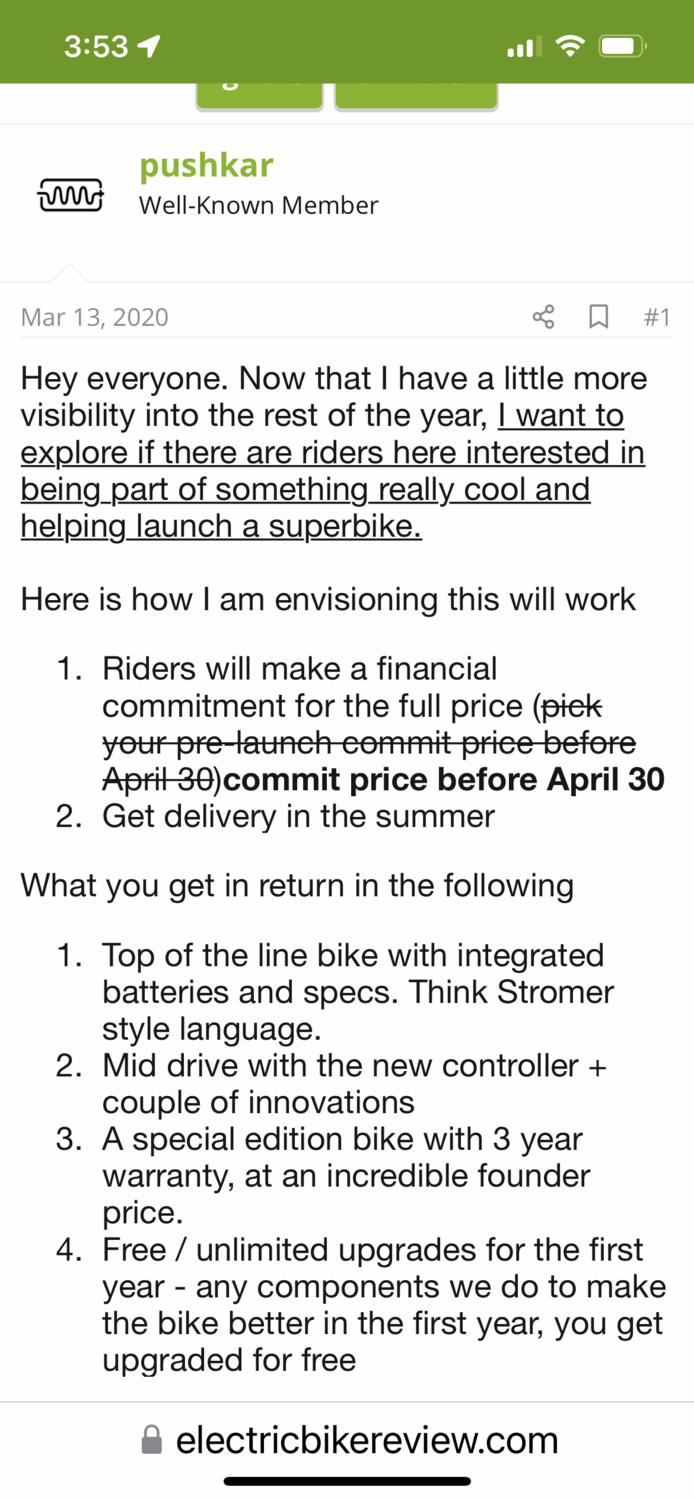This screenshot has width=694, height=1500.
Task: Tap the electricbikereview.com address bar
Action: 348,1440
